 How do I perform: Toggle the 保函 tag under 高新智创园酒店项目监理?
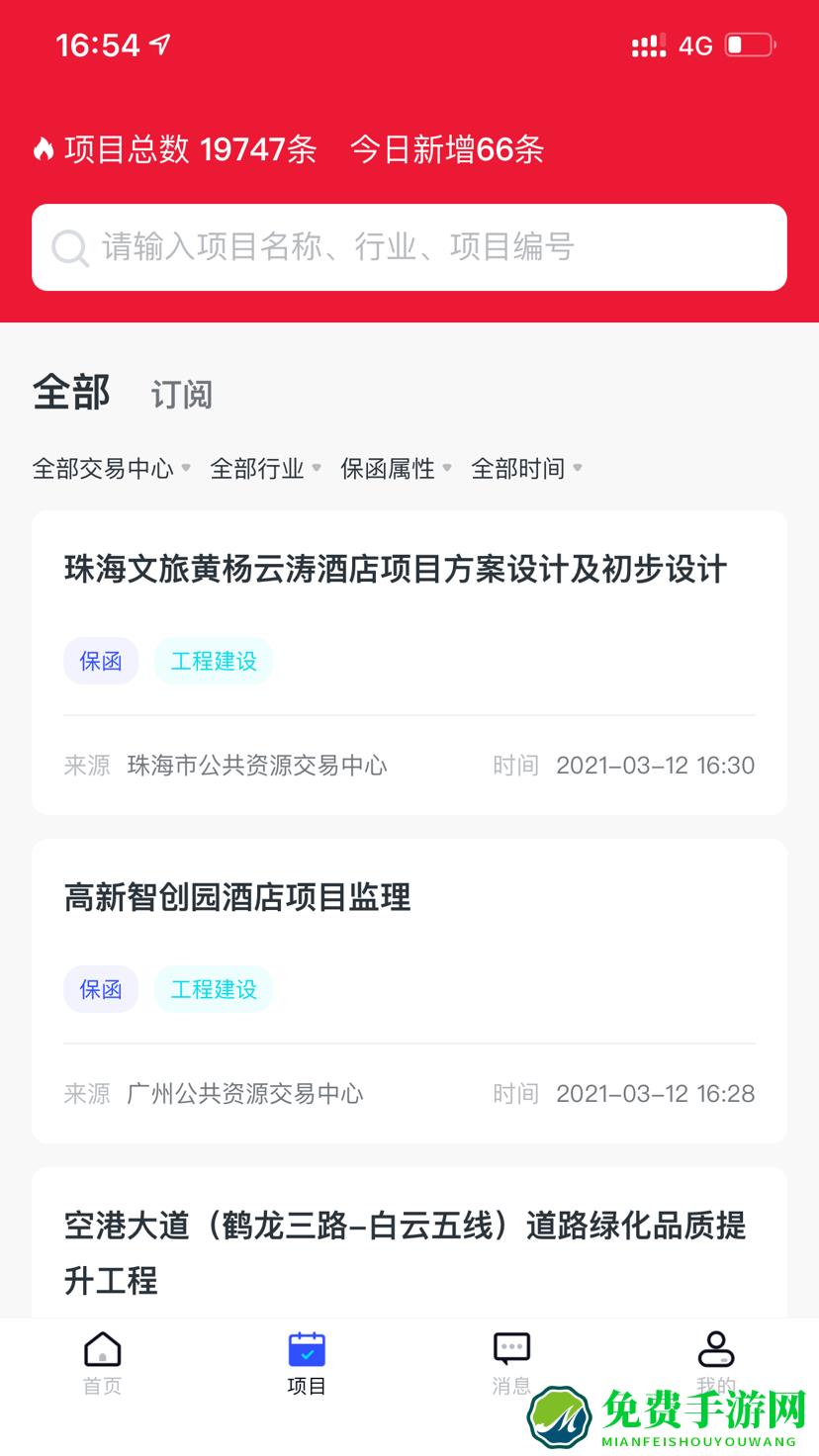(x=101, y=989)
